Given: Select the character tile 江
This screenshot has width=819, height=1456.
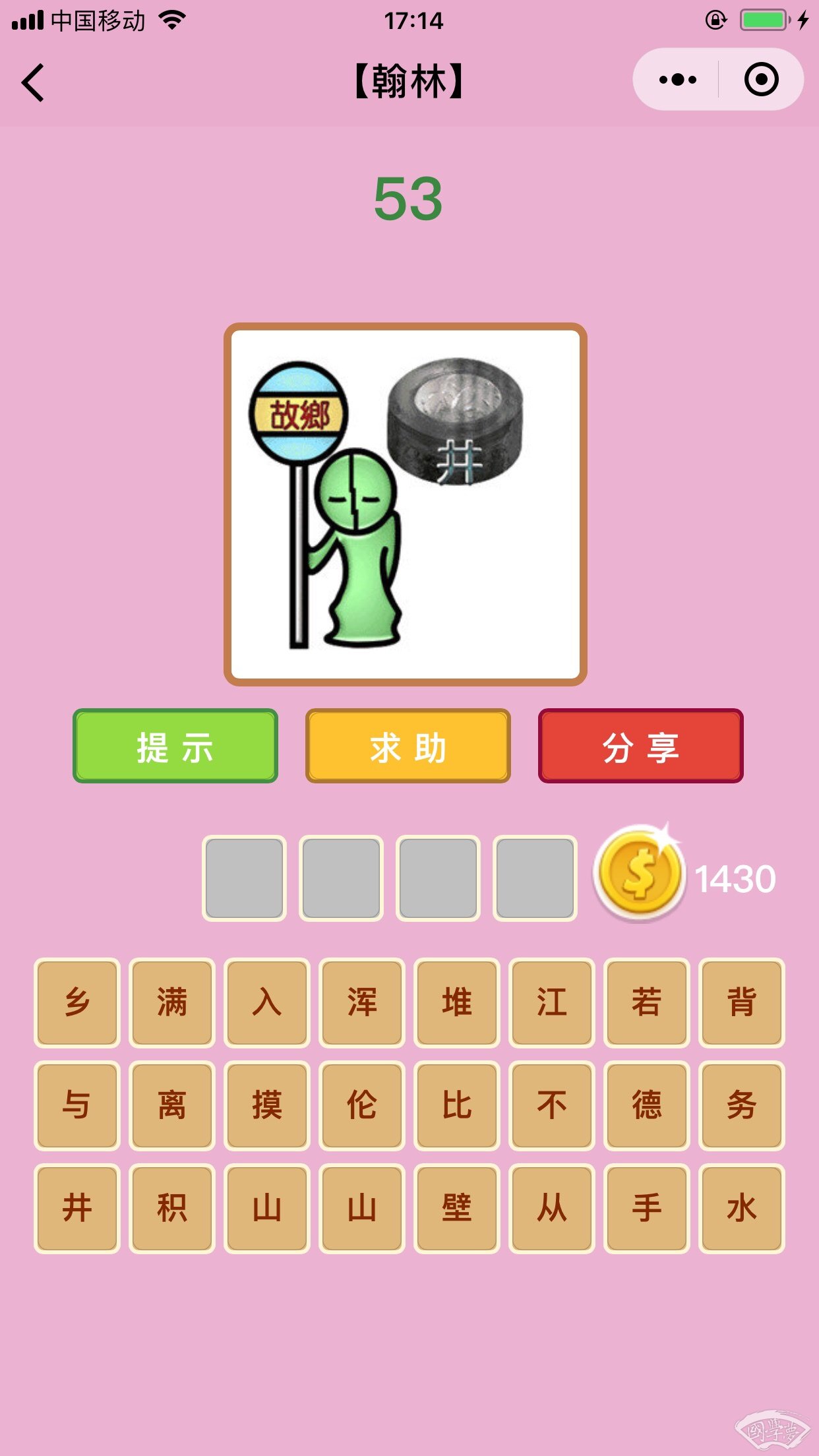Looking at the screenshot, I should tap(552, 1002).
